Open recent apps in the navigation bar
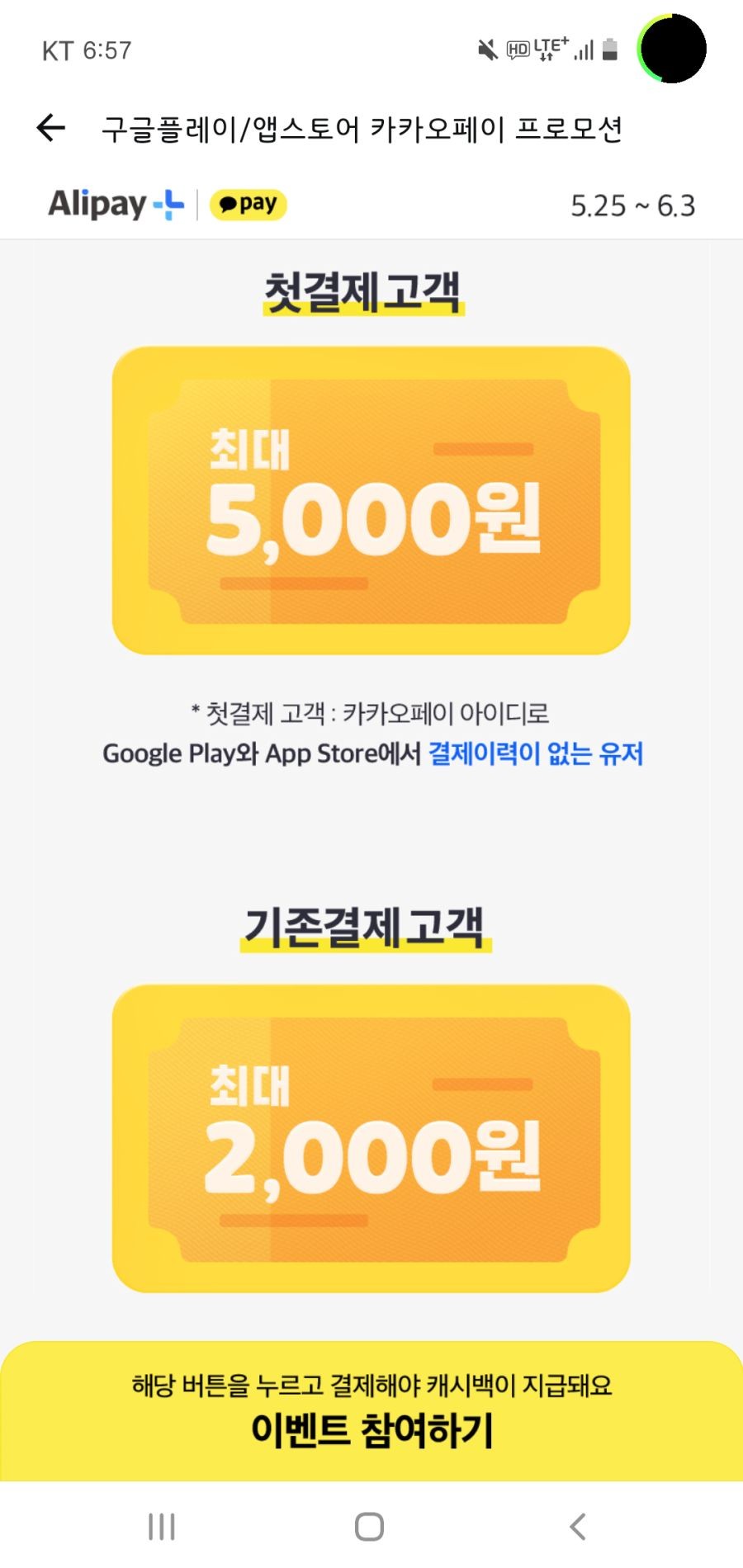 (x=162, y=1527)
